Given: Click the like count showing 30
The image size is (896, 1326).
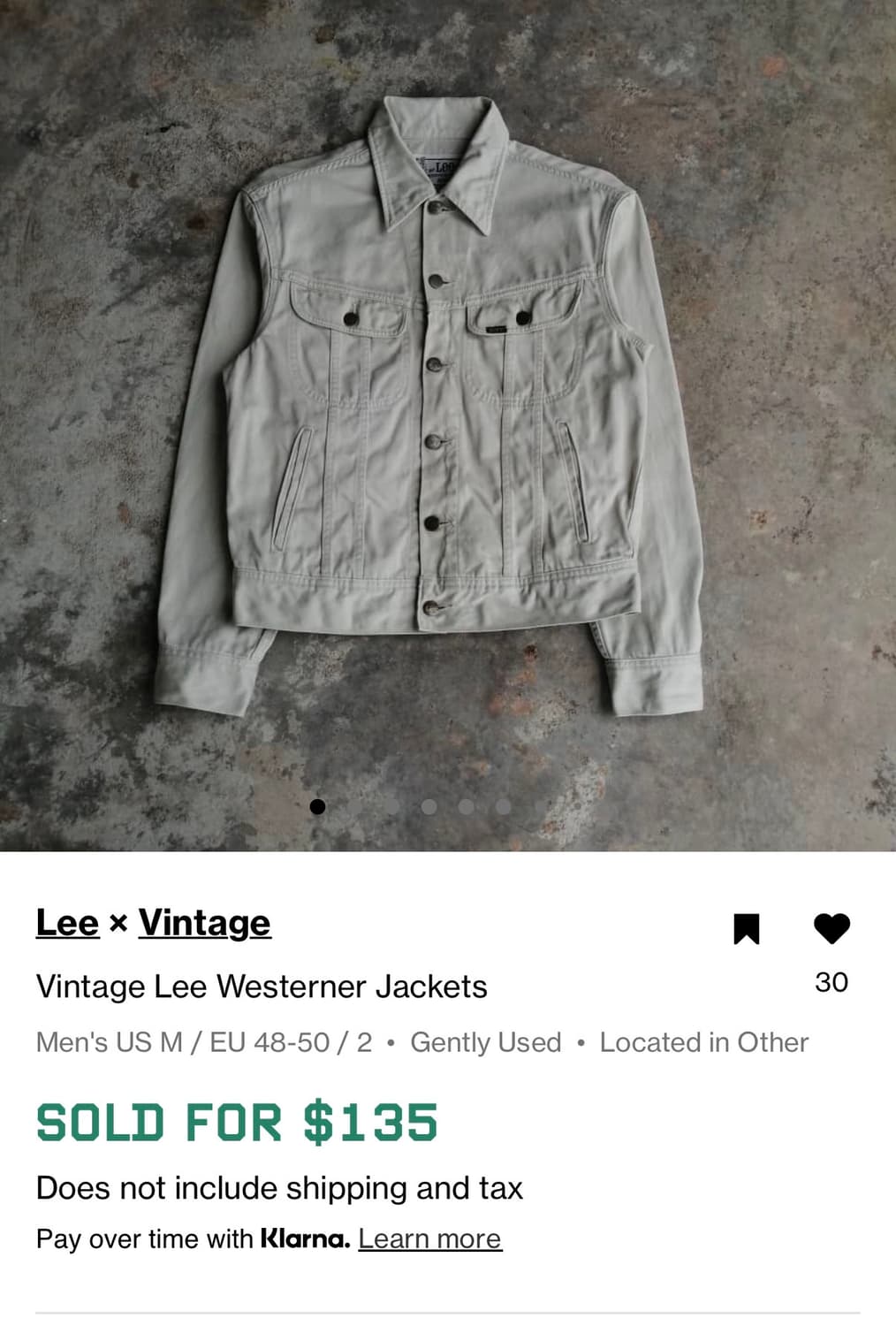Looking at the screenshot, I should pyautogui.click(x=831, y=981).
